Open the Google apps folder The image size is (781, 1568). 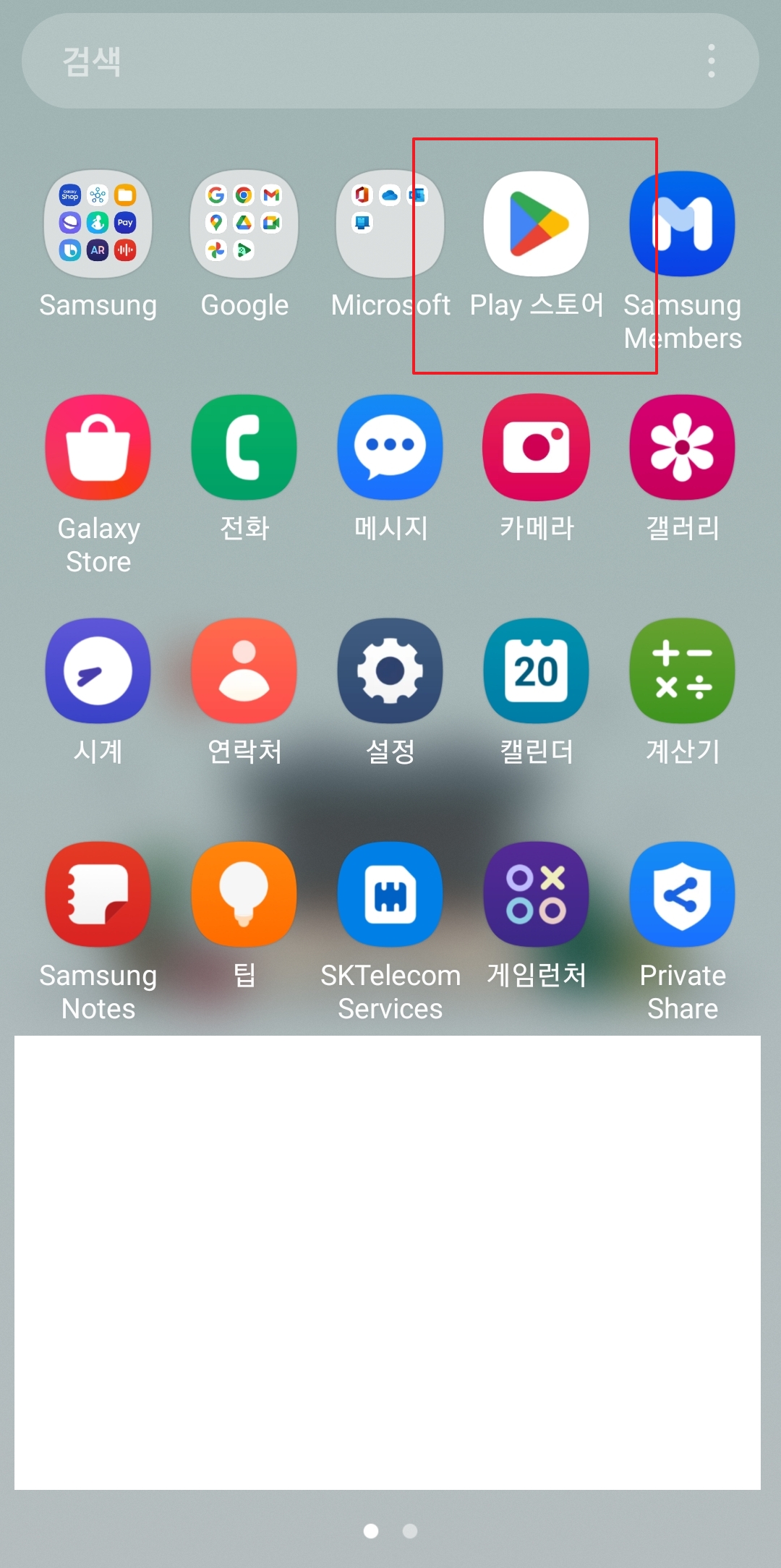point(244,224)
